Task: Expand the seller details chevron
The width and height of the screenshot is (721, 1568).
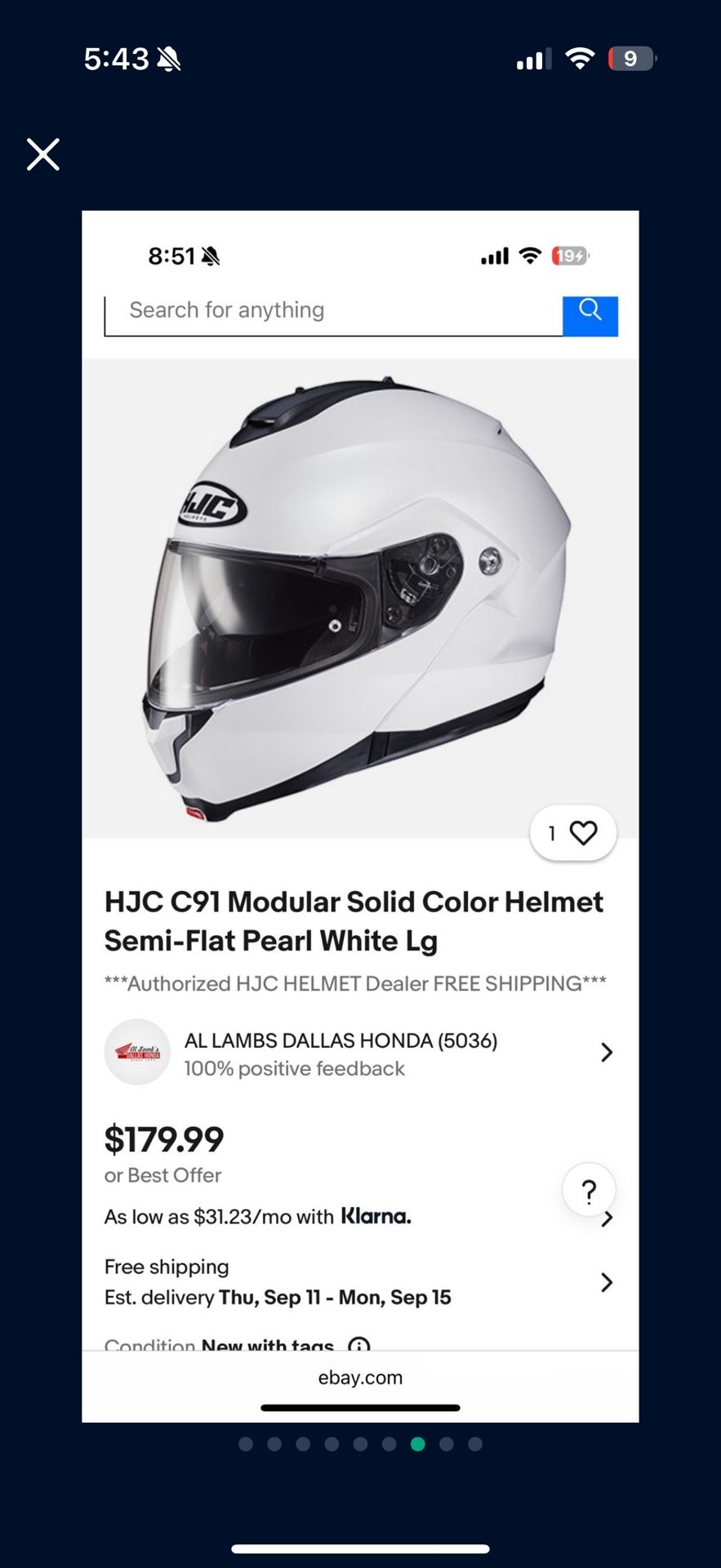Action: pos(607,1052)
